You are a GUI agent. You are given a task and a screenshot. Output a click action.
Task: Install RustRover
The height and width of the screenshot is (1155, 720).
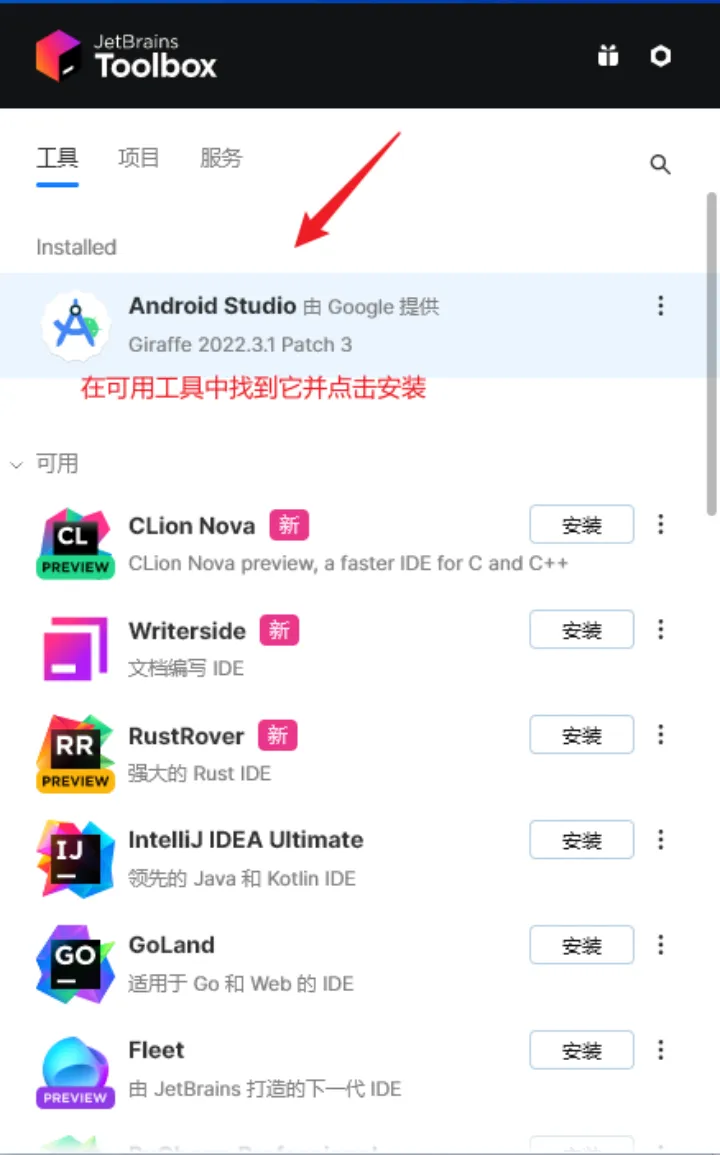pos(581,735)
